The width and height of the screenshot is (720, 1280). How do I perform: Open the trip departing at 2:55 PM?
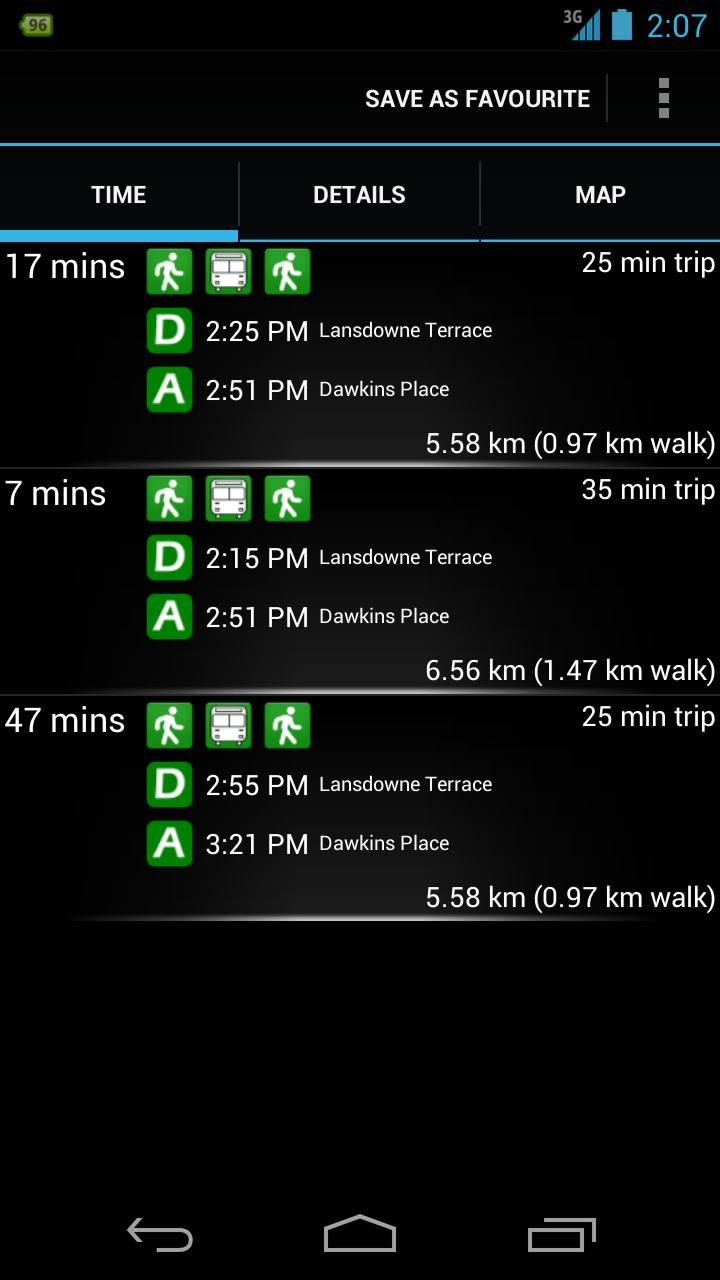point(360,808)
